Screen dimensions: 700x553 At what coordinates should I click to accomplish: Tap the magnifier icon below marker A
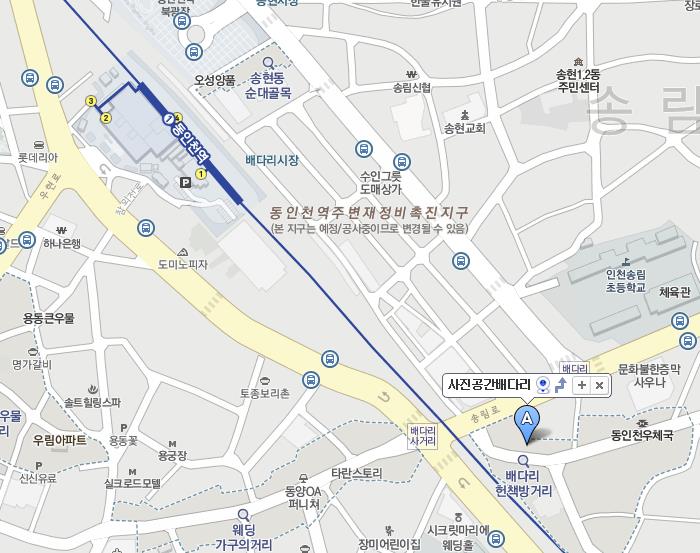(522, 461)
